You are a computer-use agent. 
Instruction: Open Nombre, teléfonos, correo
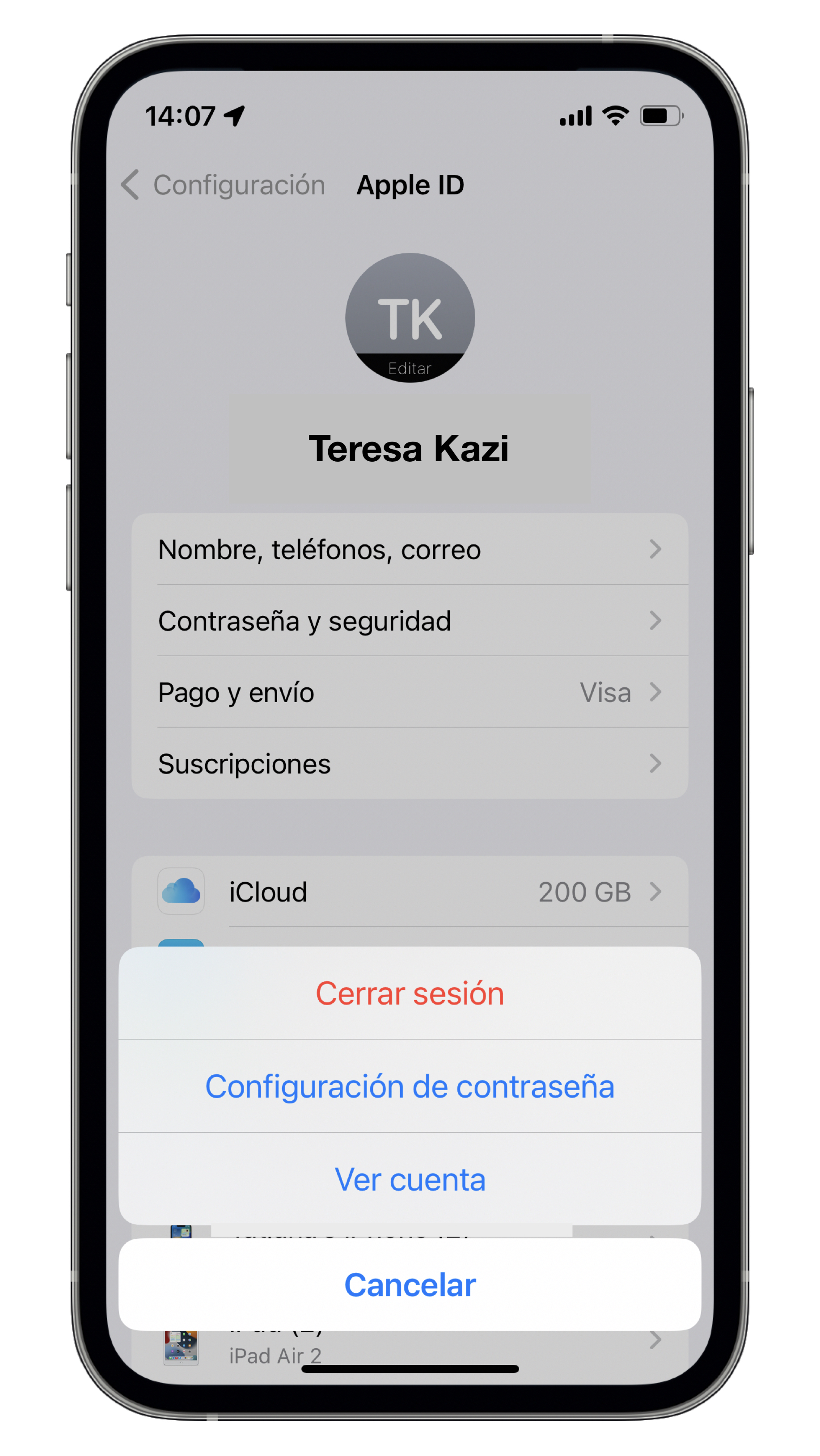(410, 549)
